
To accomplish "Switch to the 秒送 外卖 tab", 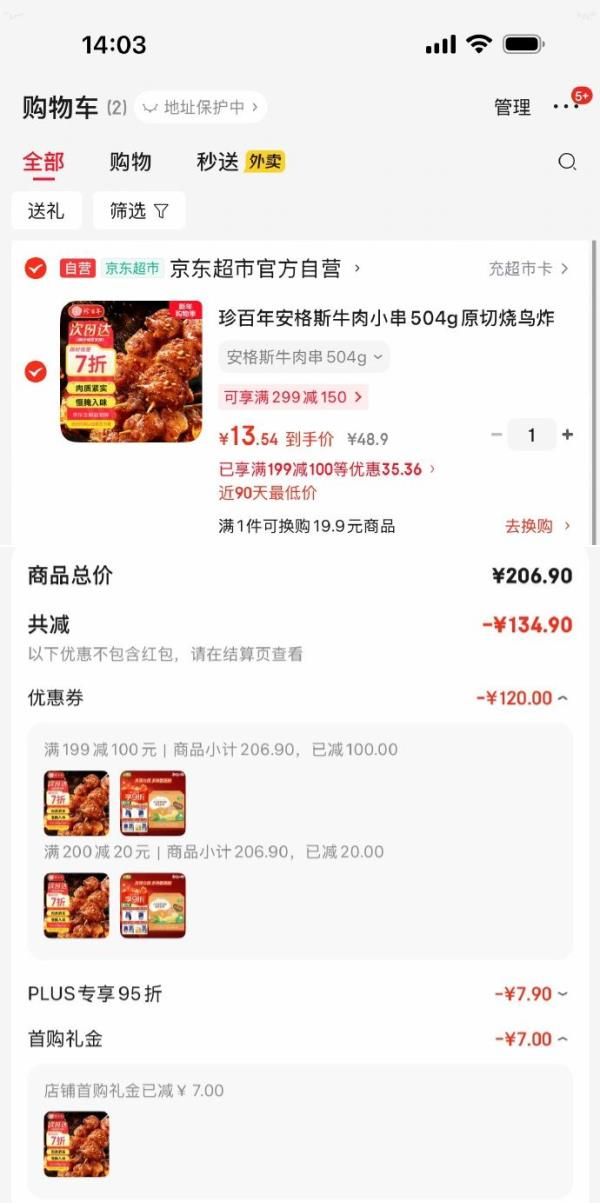I will pos(240,162).
